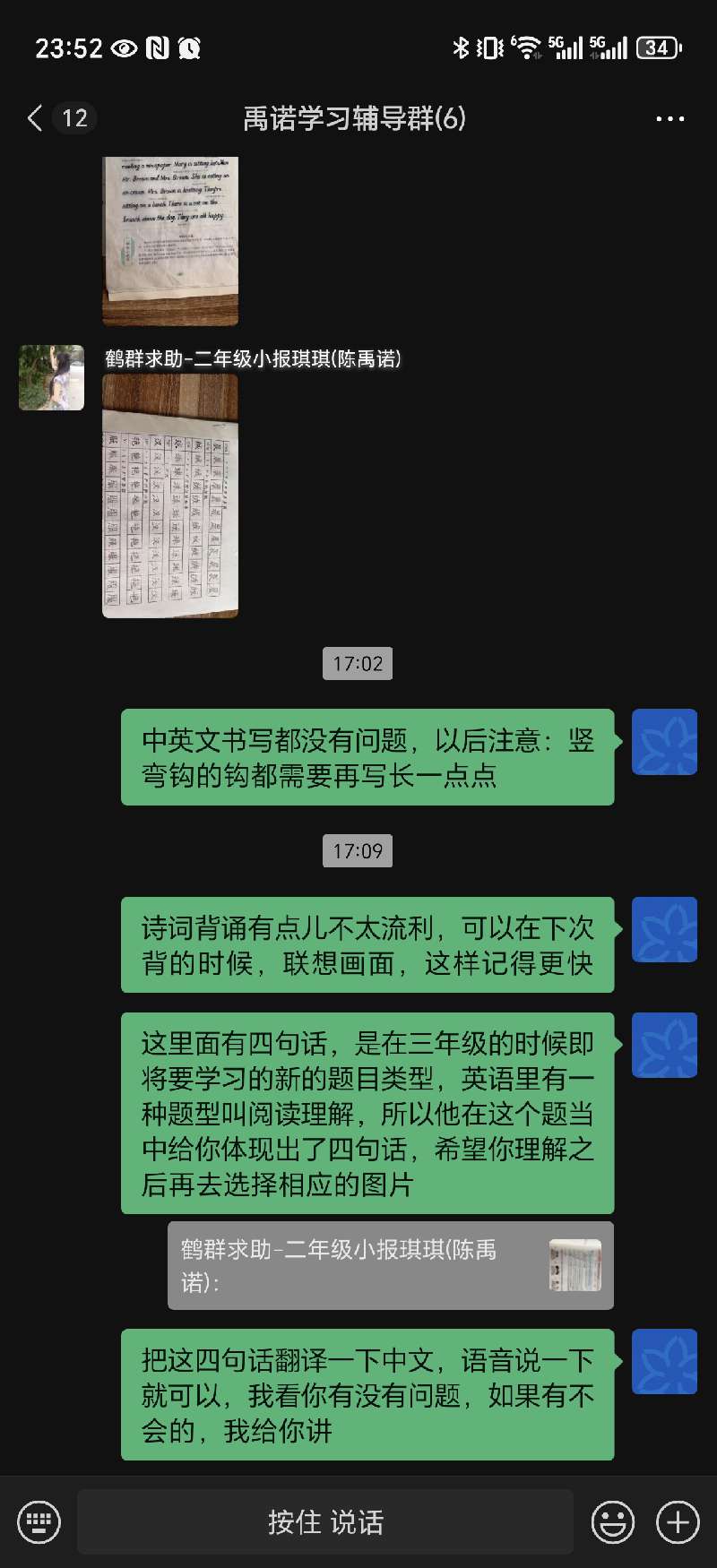Open the Chinese handwriting practice photo
Screen dimensions: 717x1568
[170, 495]
